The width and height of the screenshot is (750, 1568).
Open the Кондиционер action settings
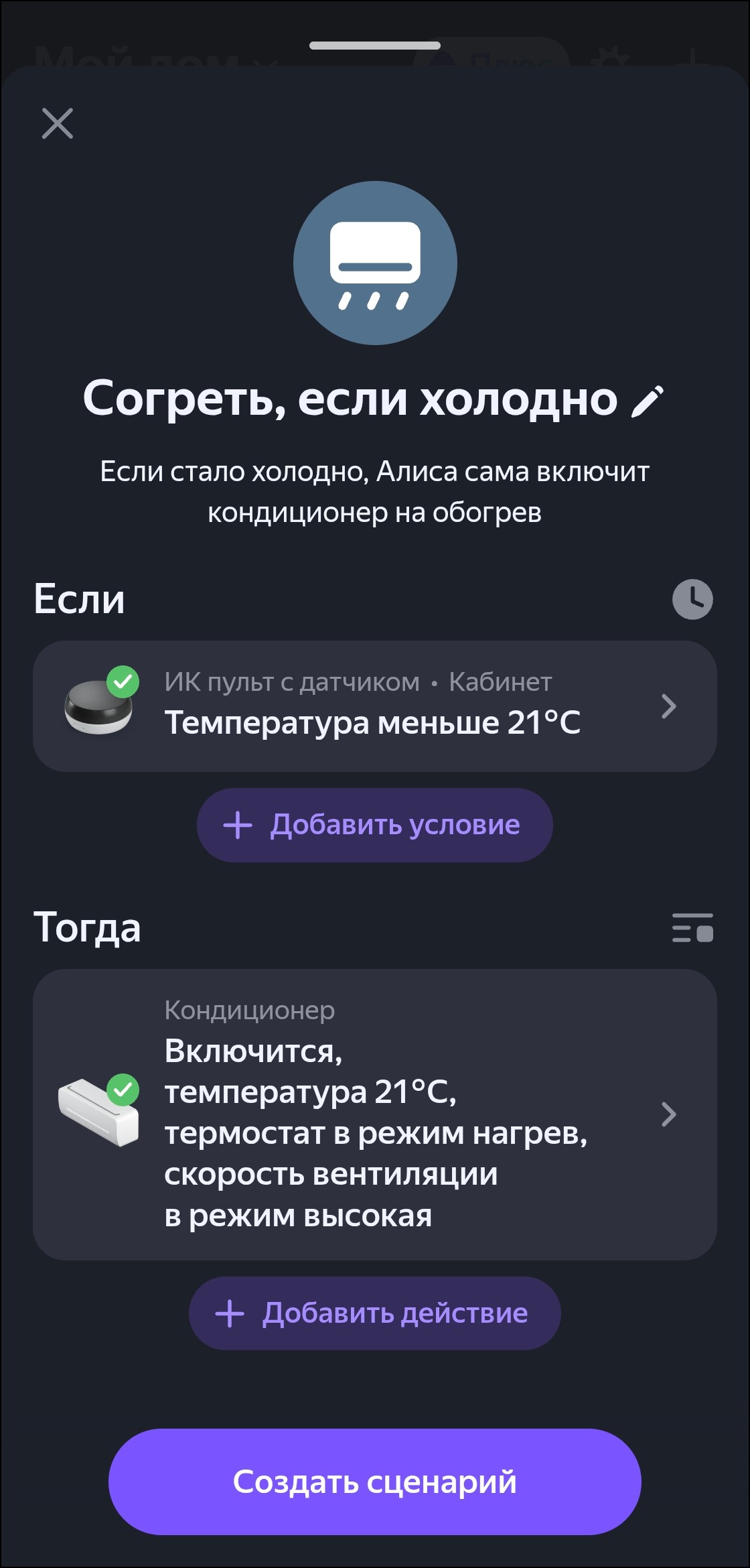[375, 1114]
